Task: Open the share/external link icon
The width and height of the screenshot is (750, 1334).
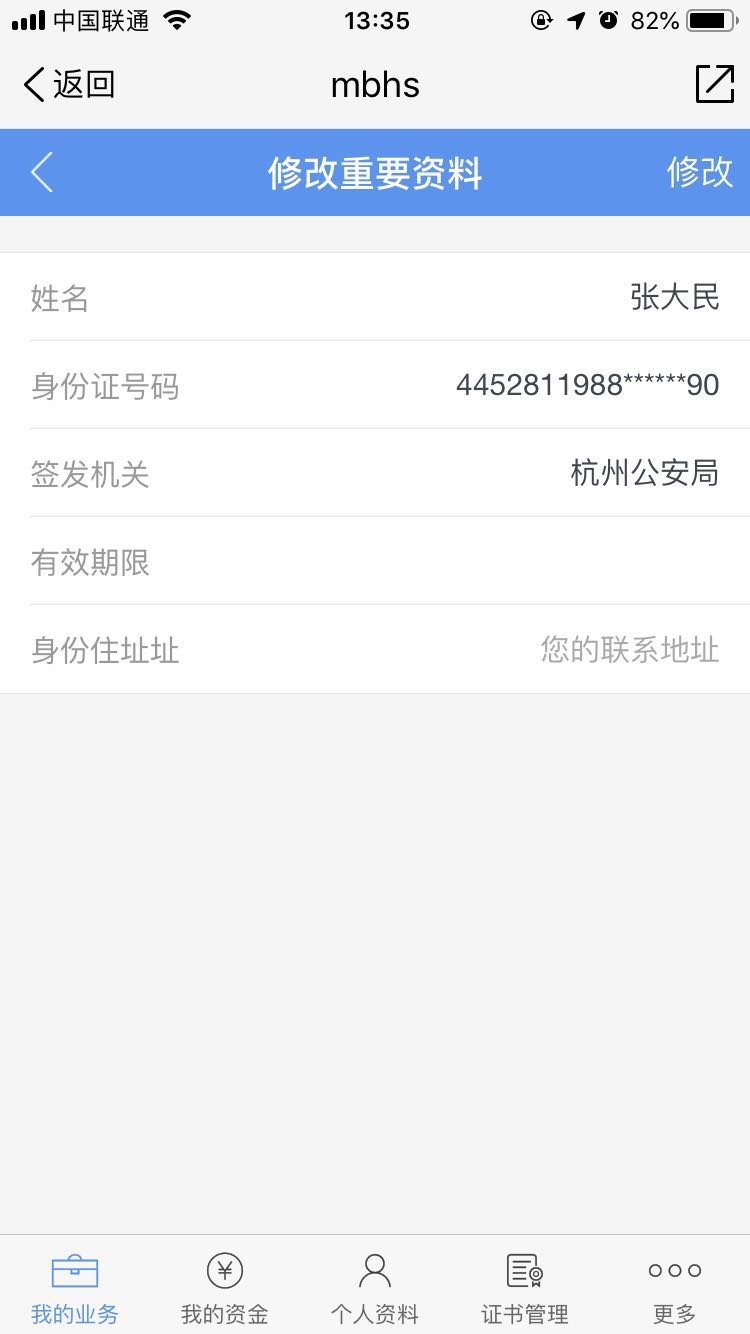Action: click(x=714, y=85)
